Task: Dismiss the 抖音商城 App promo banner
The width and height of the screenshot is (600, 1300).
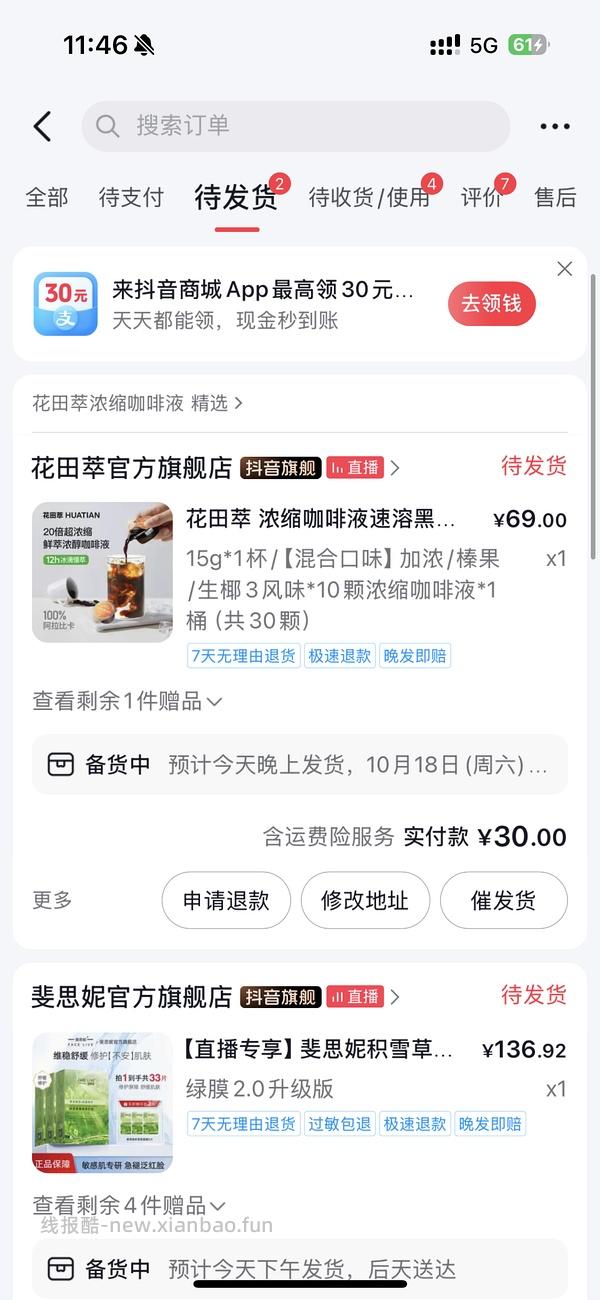Action: (x=564, y=269)
